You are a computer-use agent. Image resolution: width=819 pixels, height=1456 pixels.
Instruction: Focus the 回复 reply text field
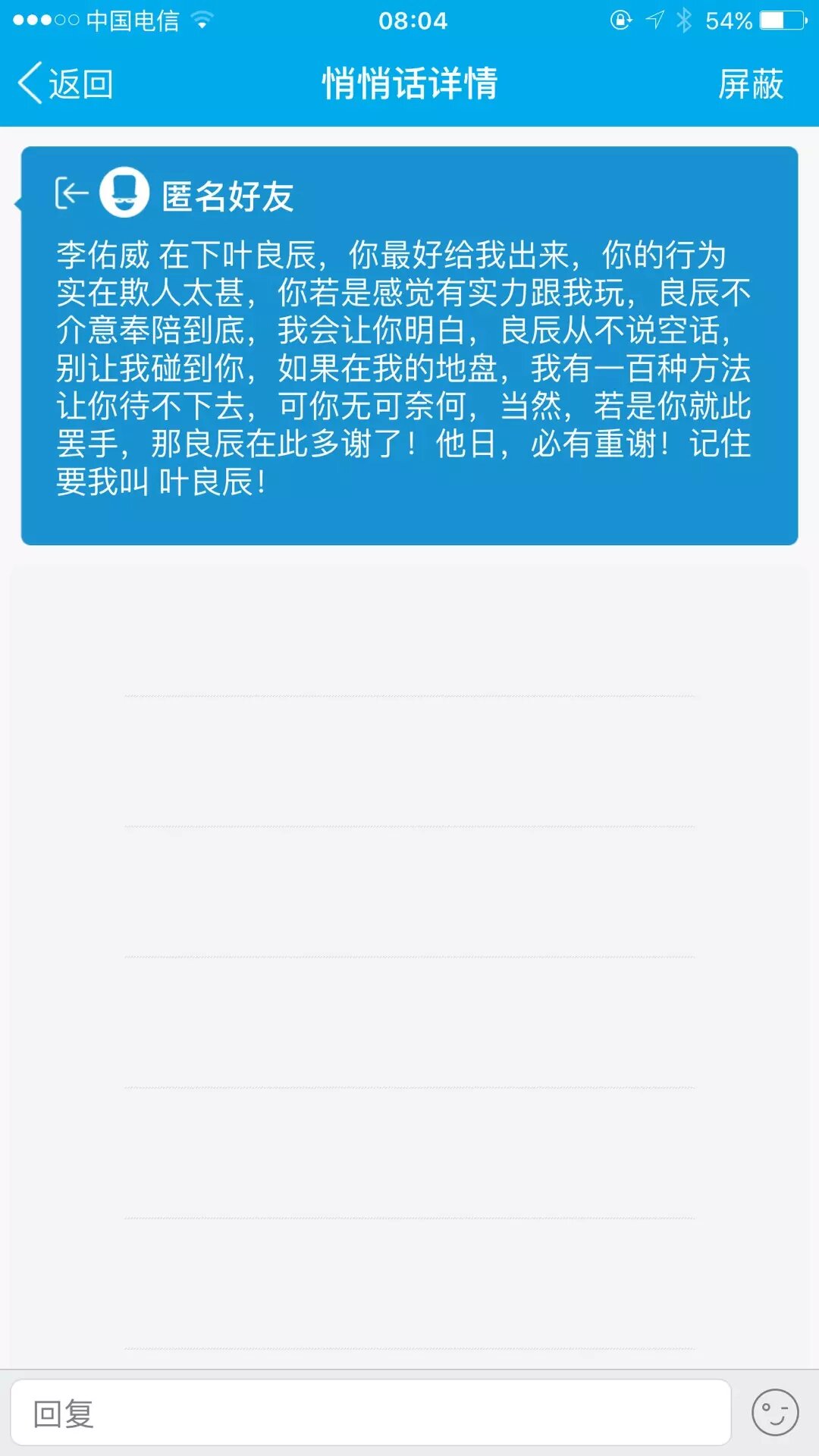coord(370,1413)
